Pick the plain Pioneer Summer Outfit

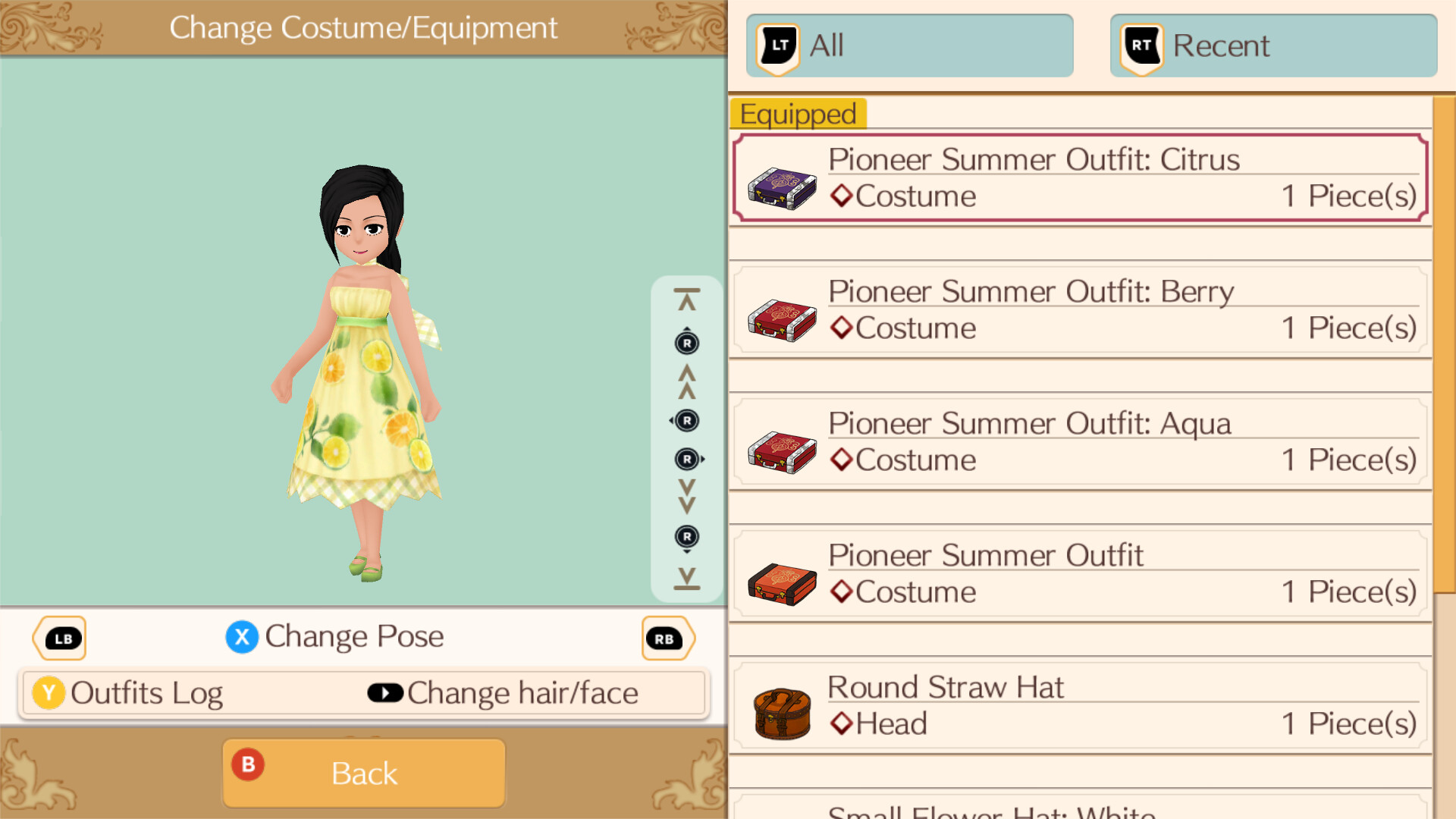1081,574
